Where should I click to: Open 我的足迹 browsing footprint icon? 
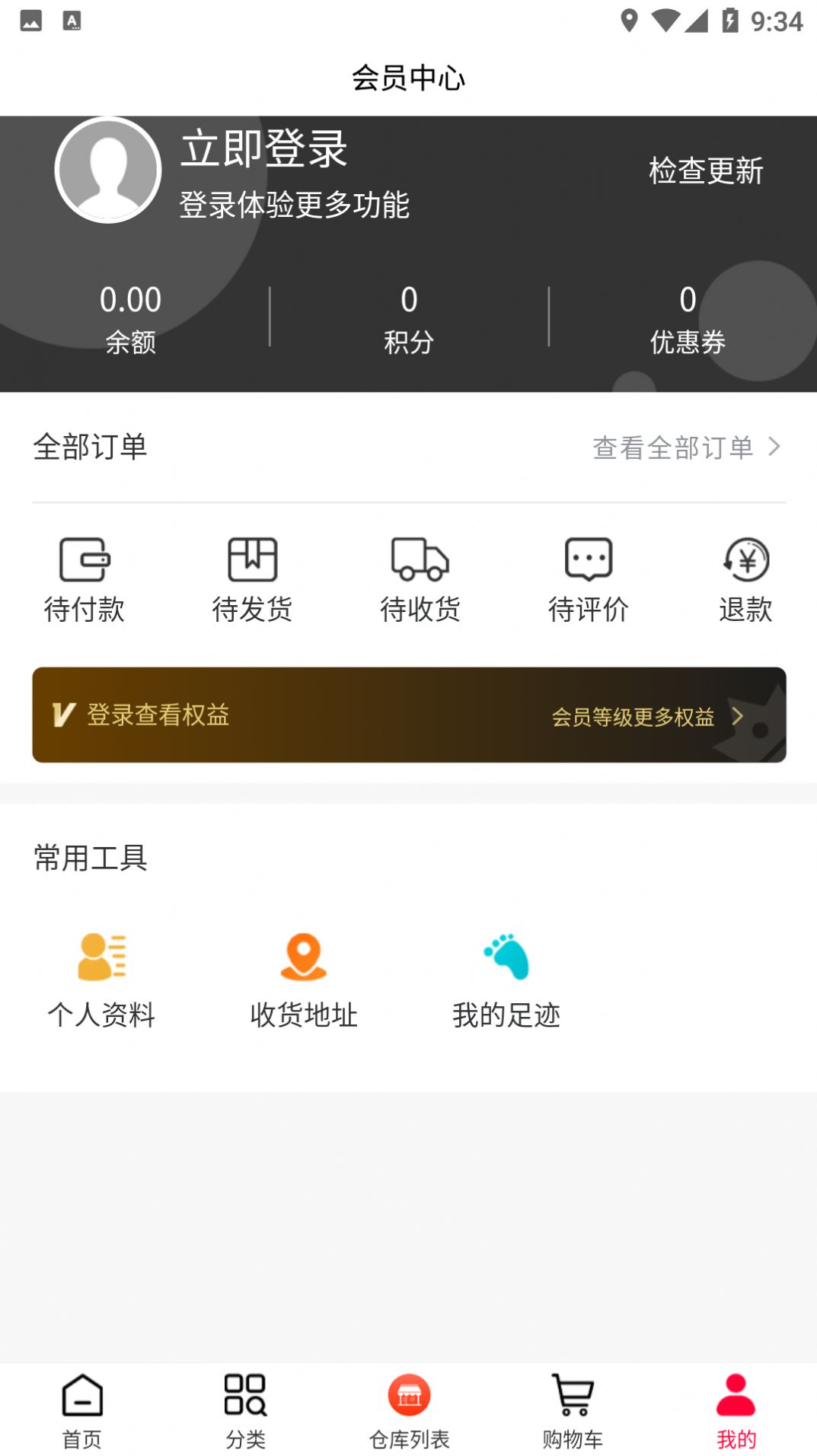click(505, 957)
